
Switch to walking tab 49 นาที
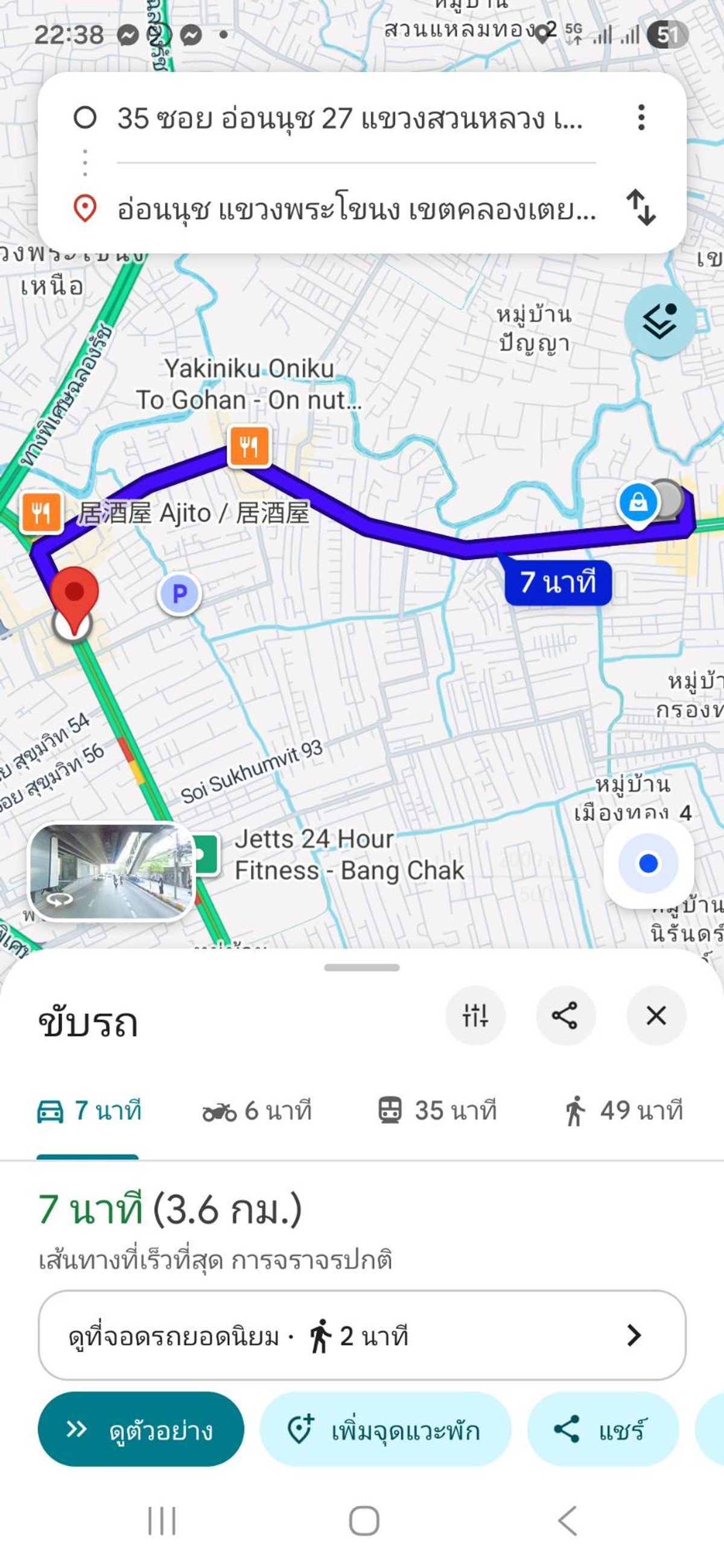coord(623,1111)
